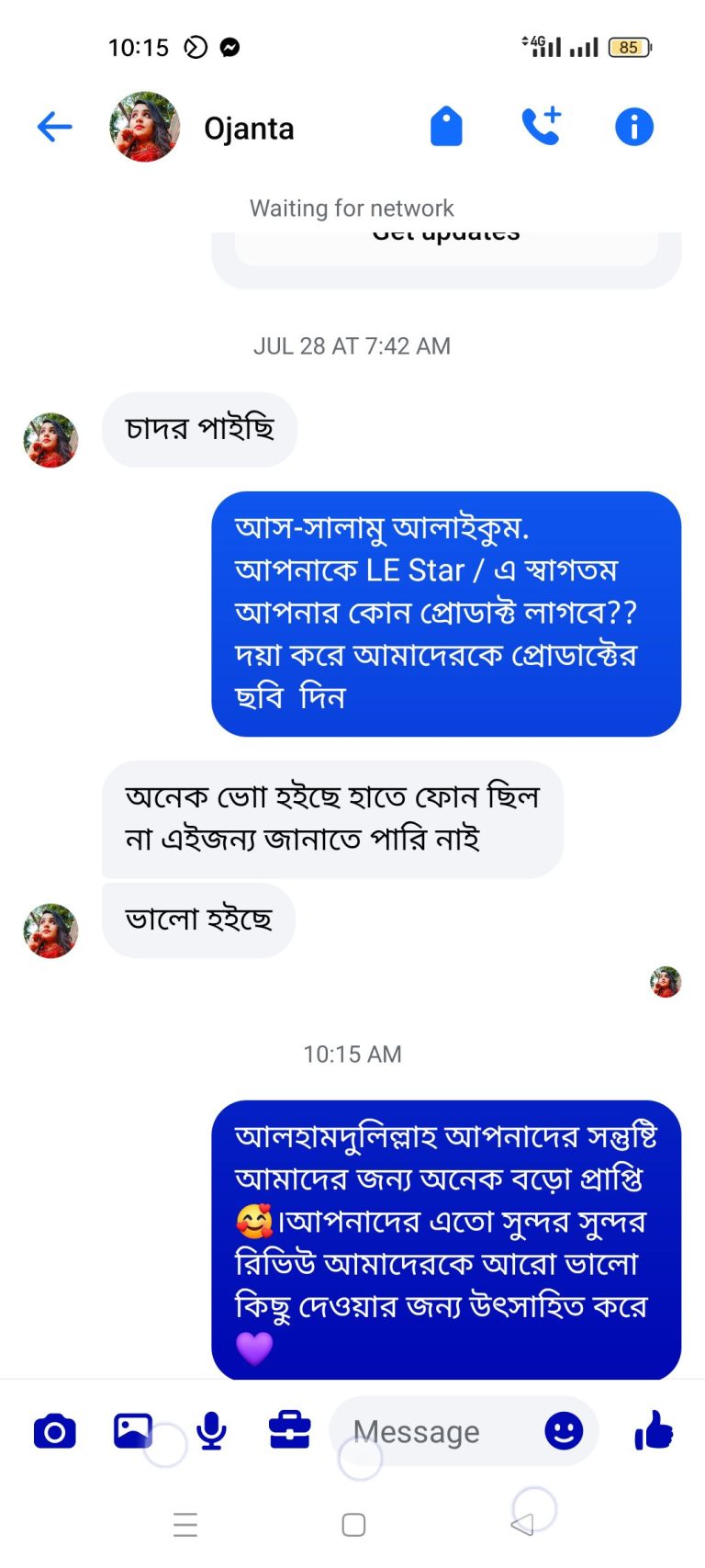Tap the label tag icon

pyautogui.click(x=446, y=127)
